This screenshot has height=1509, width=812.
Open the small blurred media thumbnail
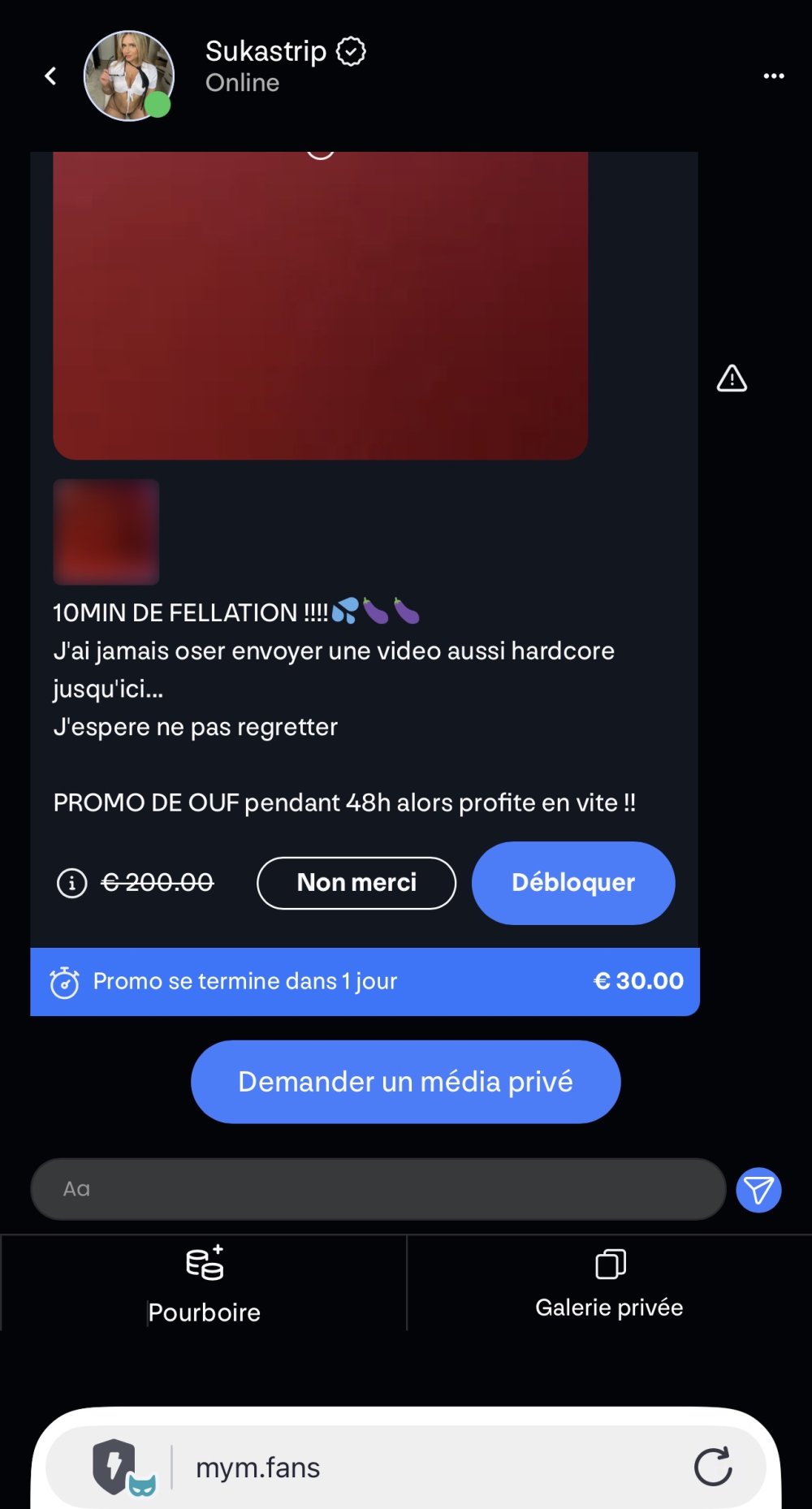[x=106, y=532]
